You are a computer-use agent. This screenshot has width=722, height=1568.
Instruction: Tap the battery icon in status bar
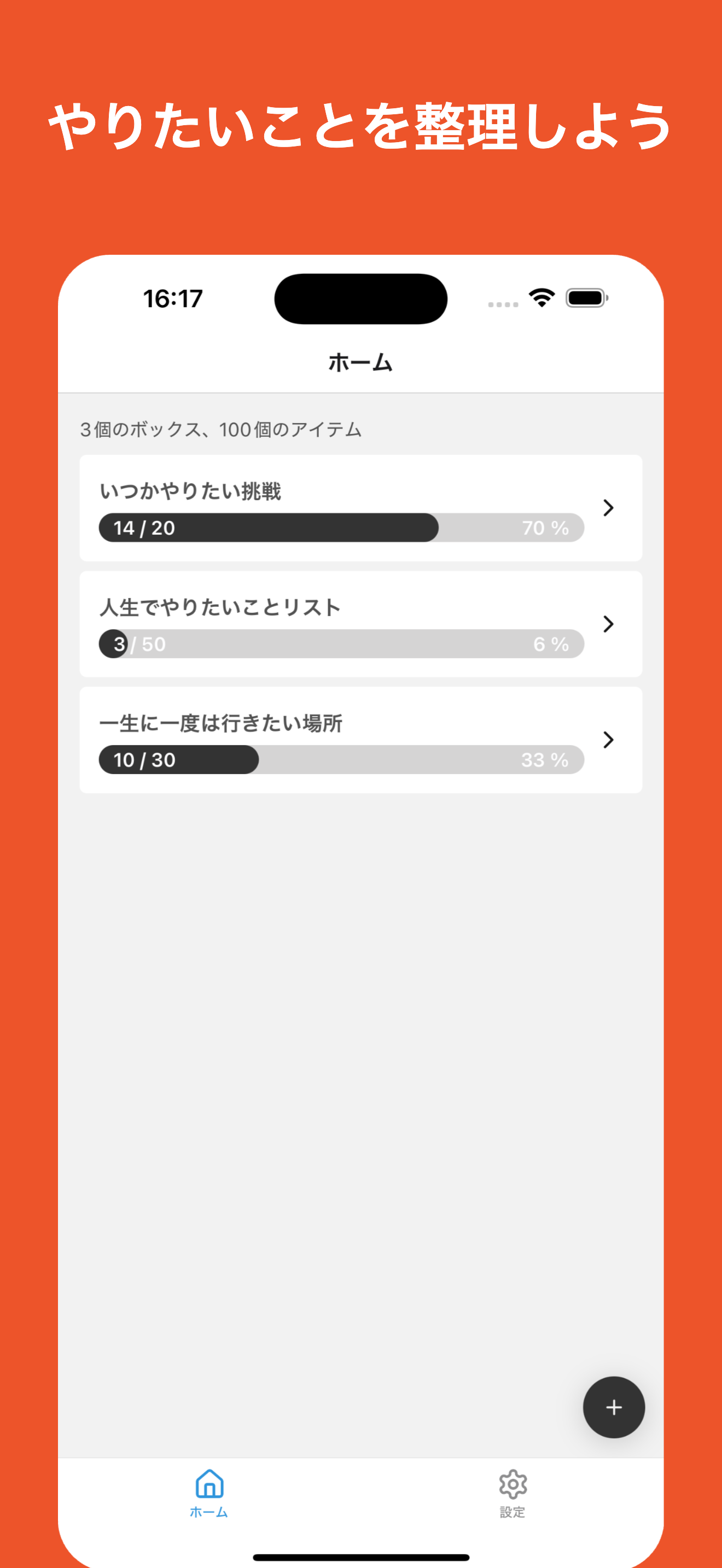point(586,297)
